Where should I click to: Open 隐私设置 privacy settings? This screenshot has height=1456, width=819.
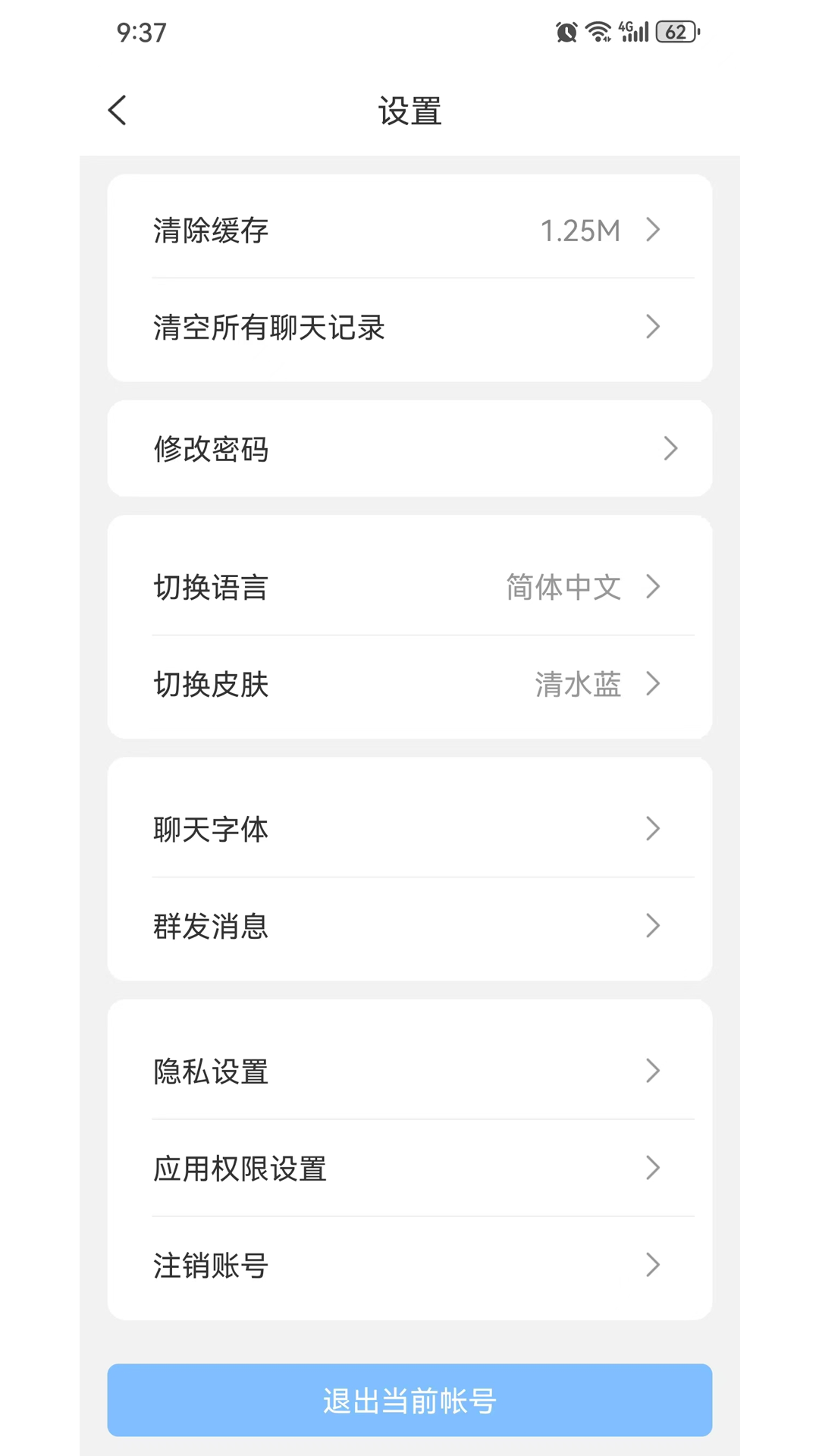pyautogui.click(x=409, y=1071)
